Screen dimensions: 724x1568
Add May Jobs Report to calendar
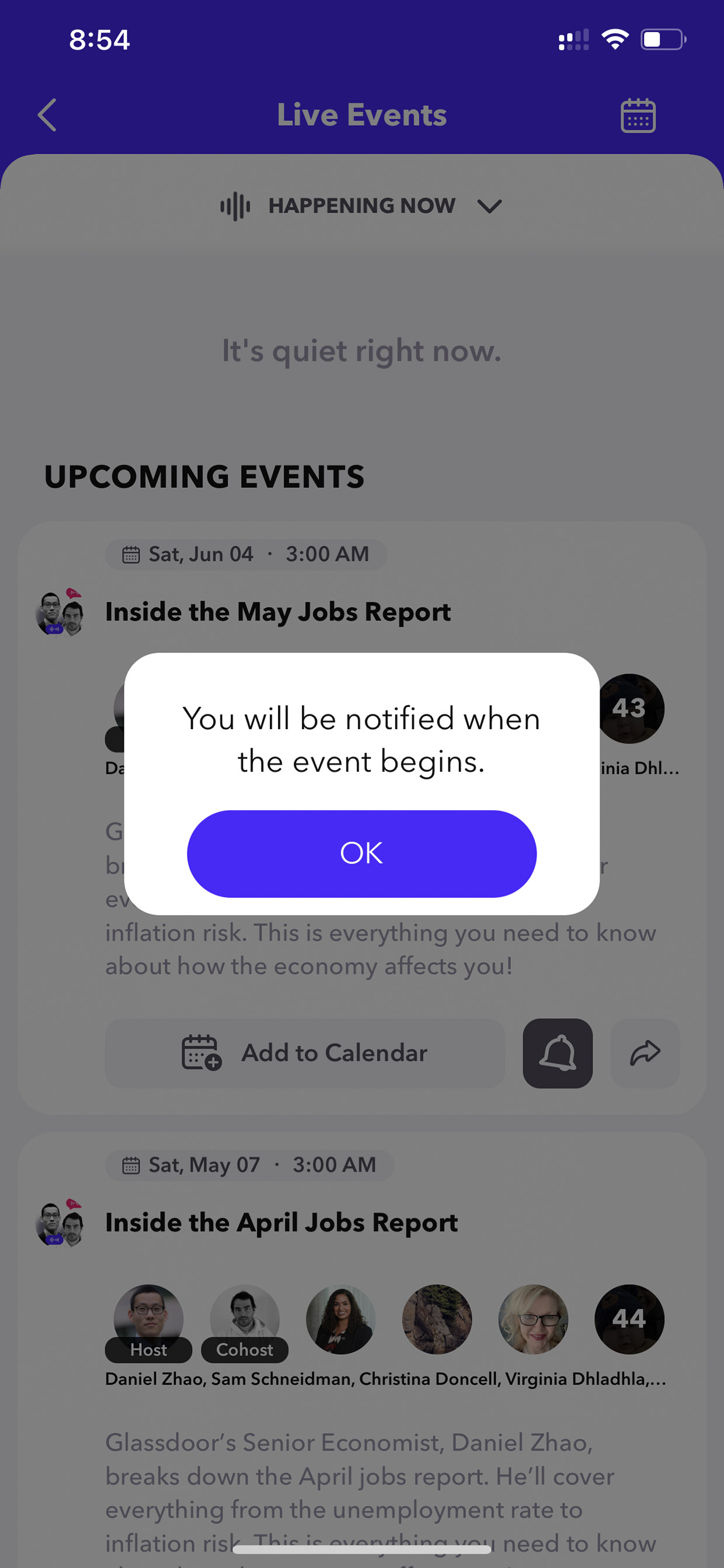(x=305, y=1053)
